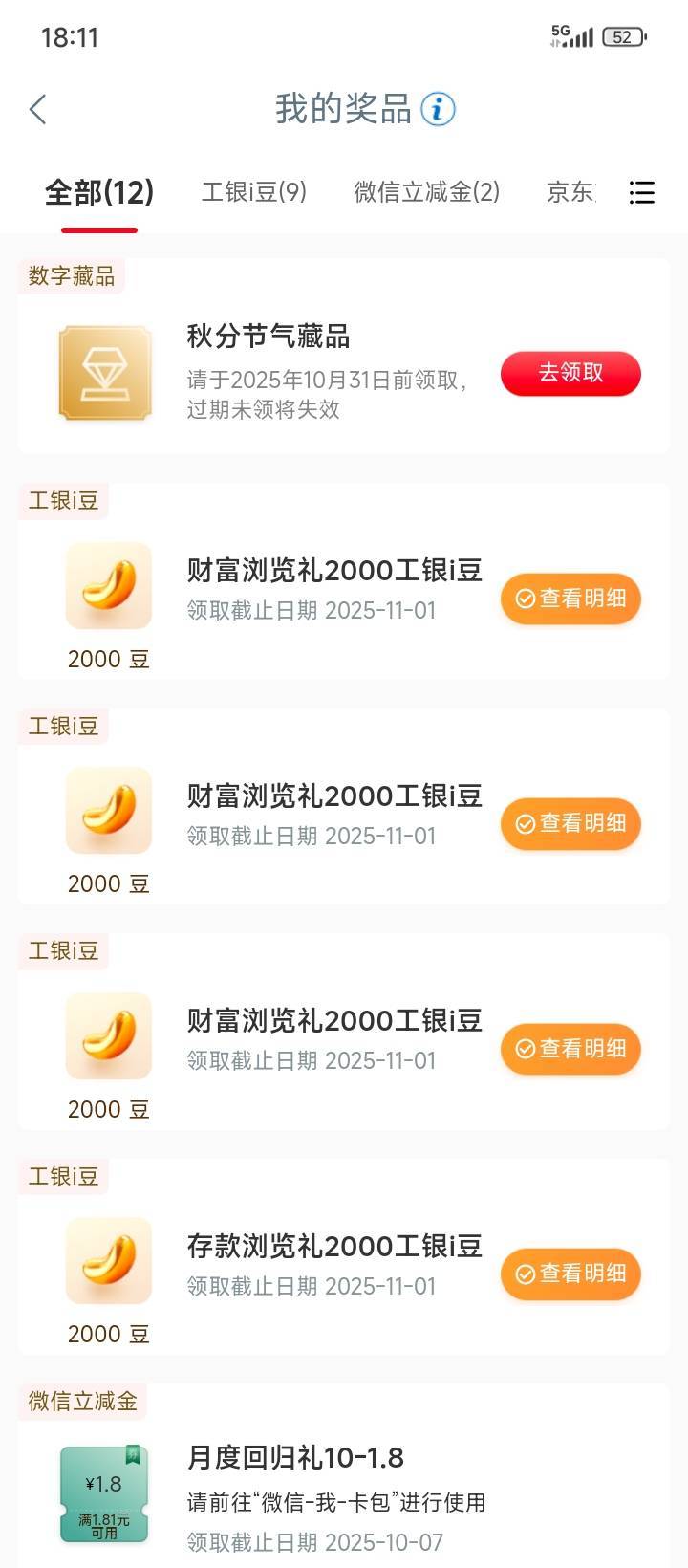Tap 去领取 for 秋分节气藏品
The height and width of the screenshot is (1568, 688).
[570, 373]
